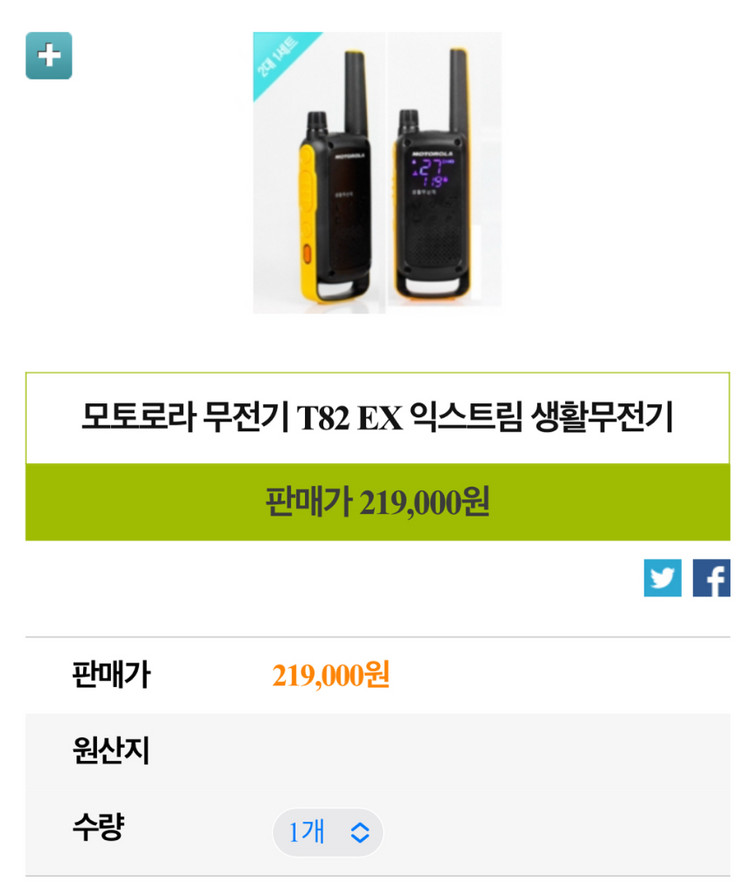This screenshot has width=750, height=891.
Task: Click the teal plus icon top-left
Action: point(48,56)
